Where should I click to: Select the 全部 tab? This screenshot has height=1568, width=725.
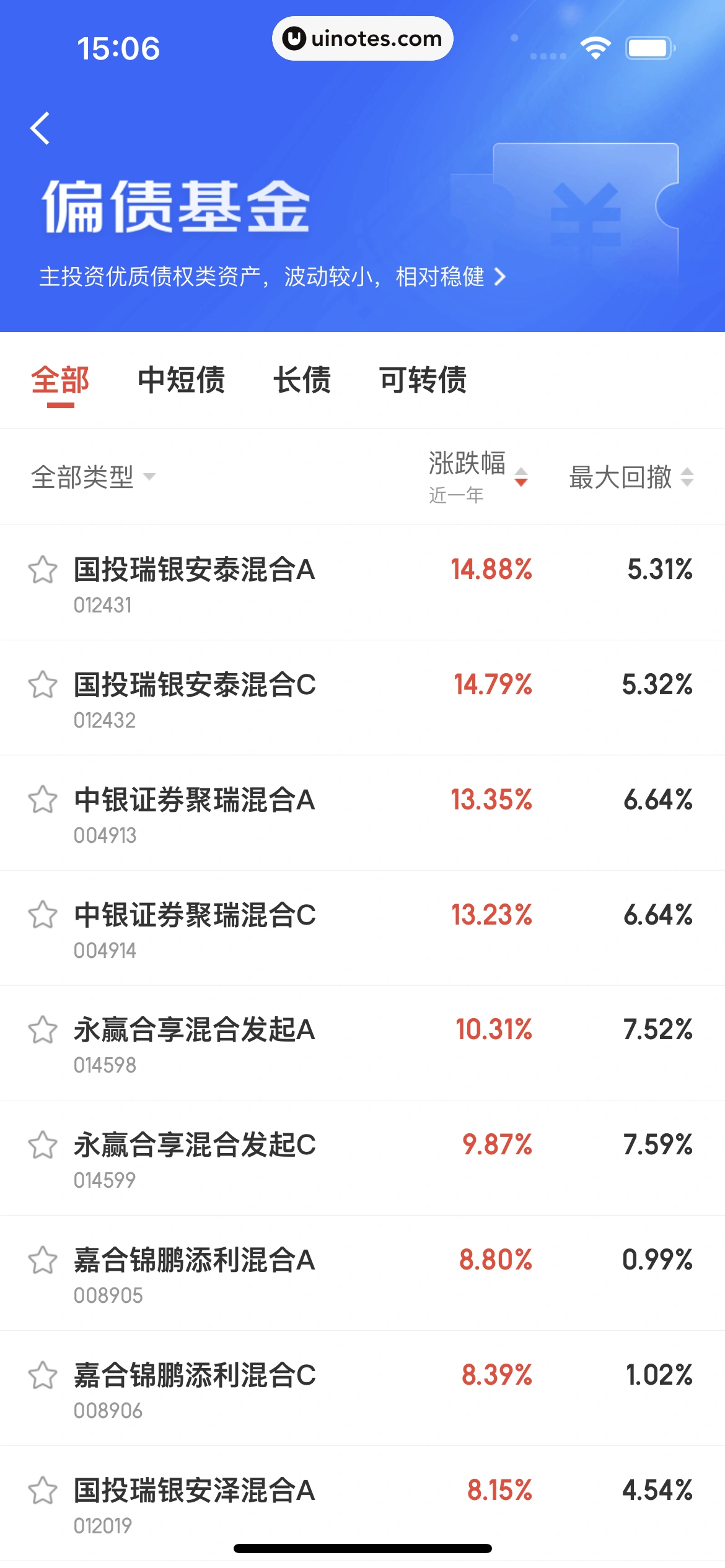click(60, 380)
